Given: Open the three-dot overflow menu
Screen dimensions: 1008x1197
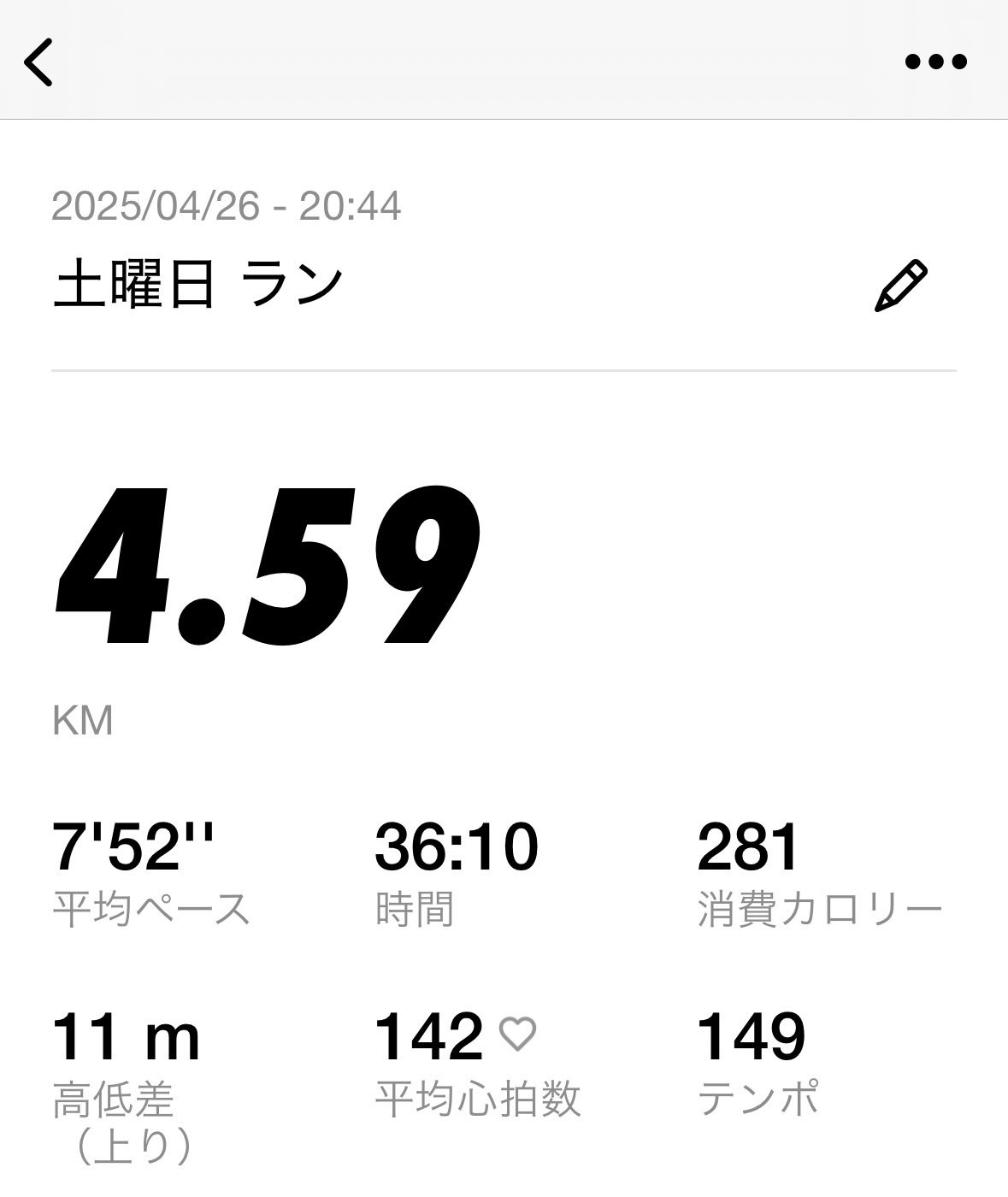Looking at the screenshot, I should coord(935,62).
